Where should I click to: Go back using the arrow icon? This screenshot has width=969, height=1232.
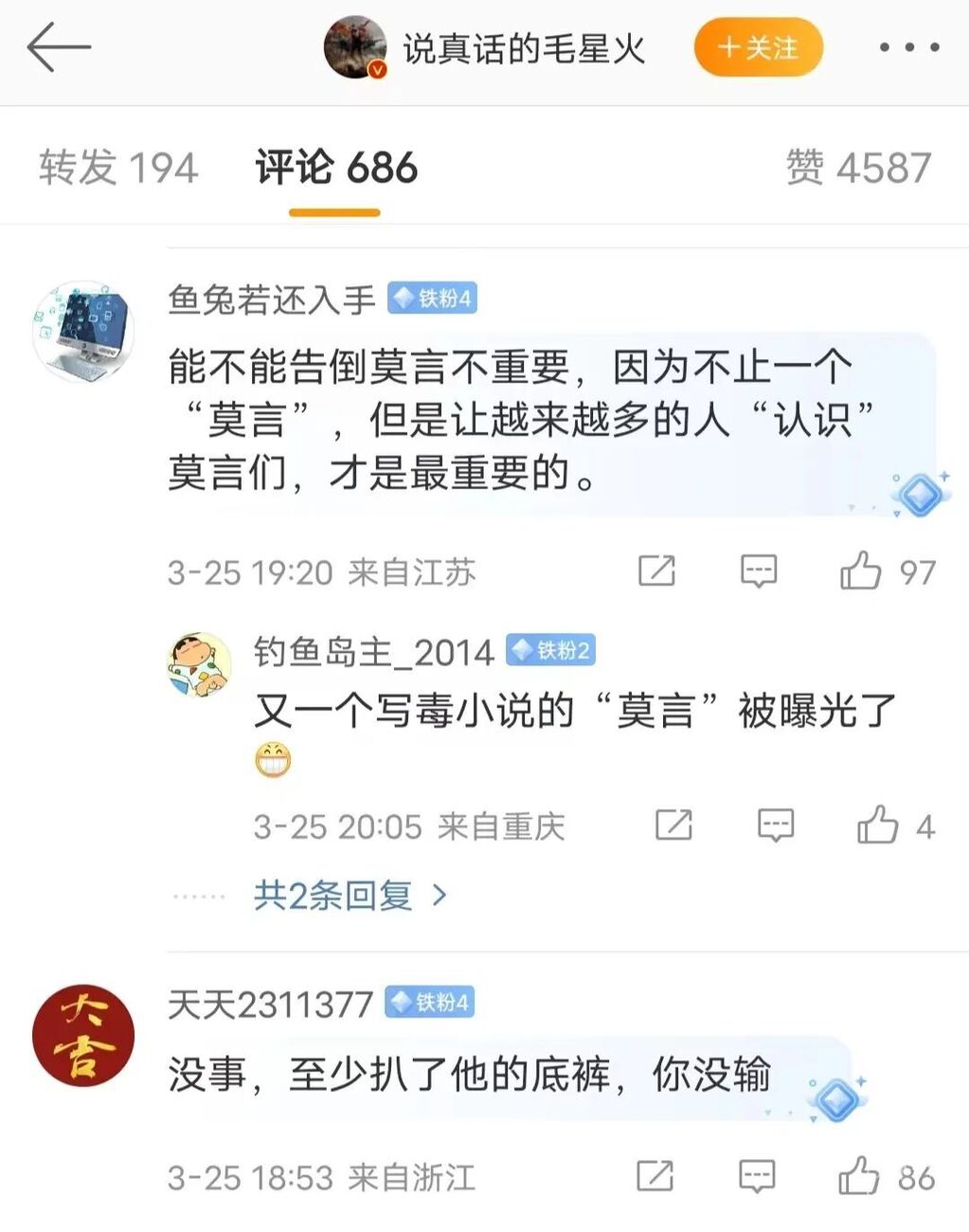point(59,47)
